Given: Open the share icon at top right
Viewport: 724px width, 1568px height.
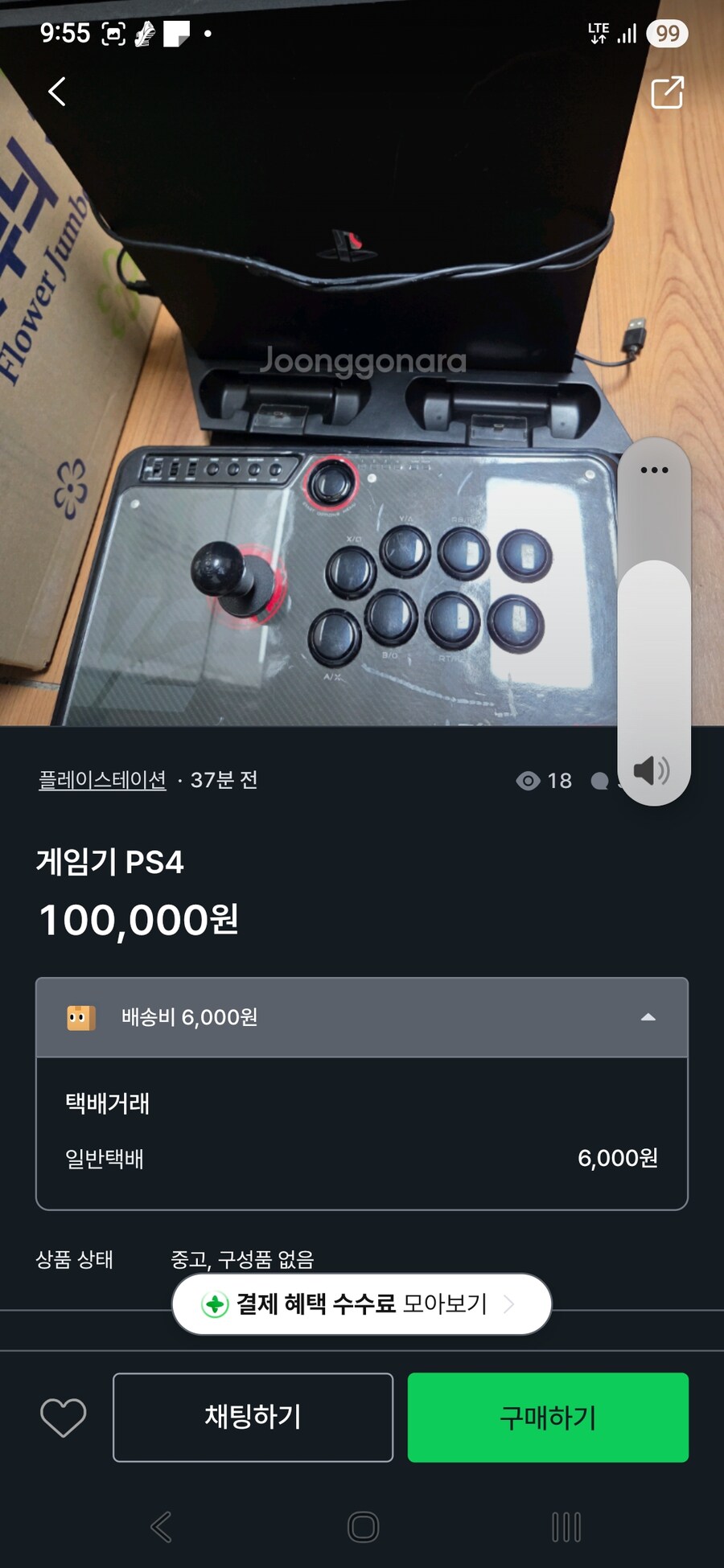Looking at the screenshot, I should 666,92.
